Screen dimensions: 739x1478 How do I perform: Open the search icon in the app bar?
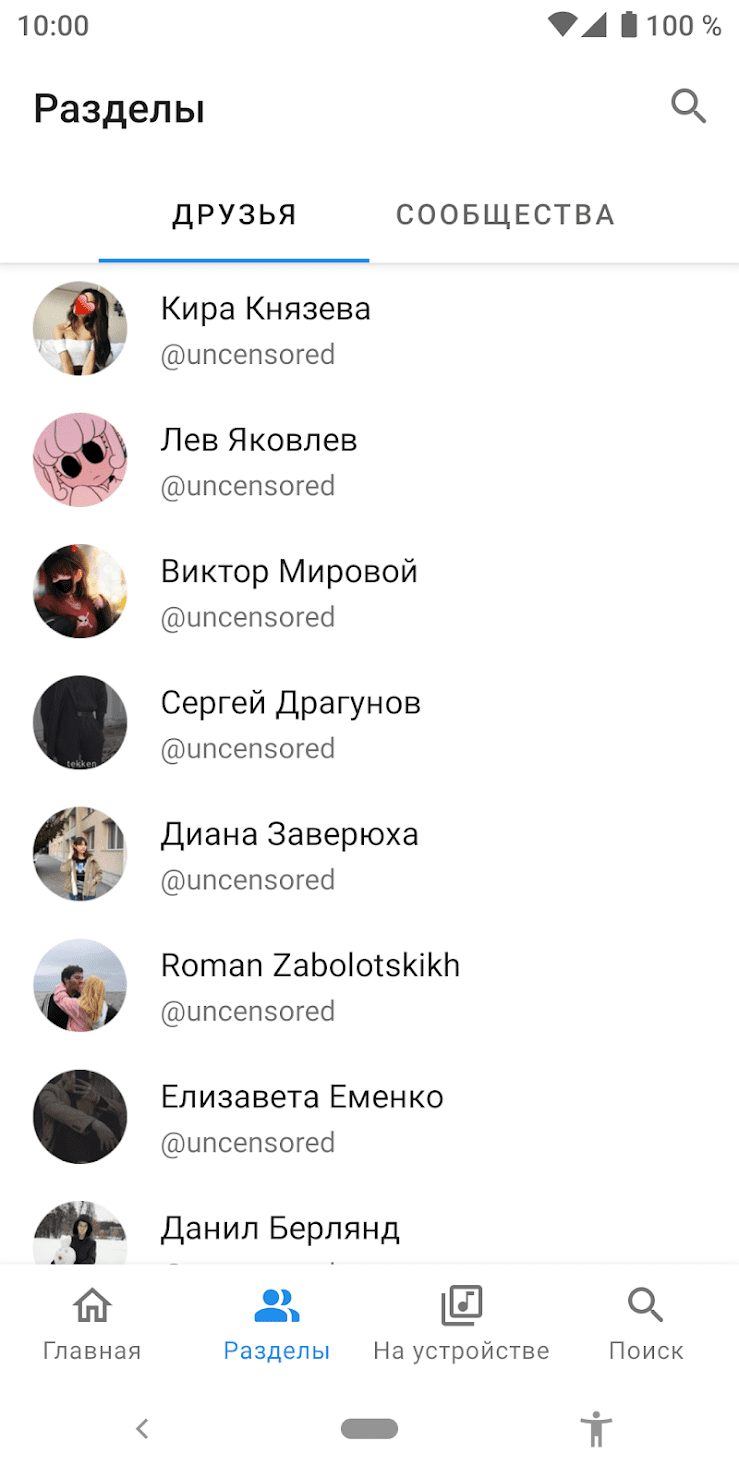pos(688,106)
